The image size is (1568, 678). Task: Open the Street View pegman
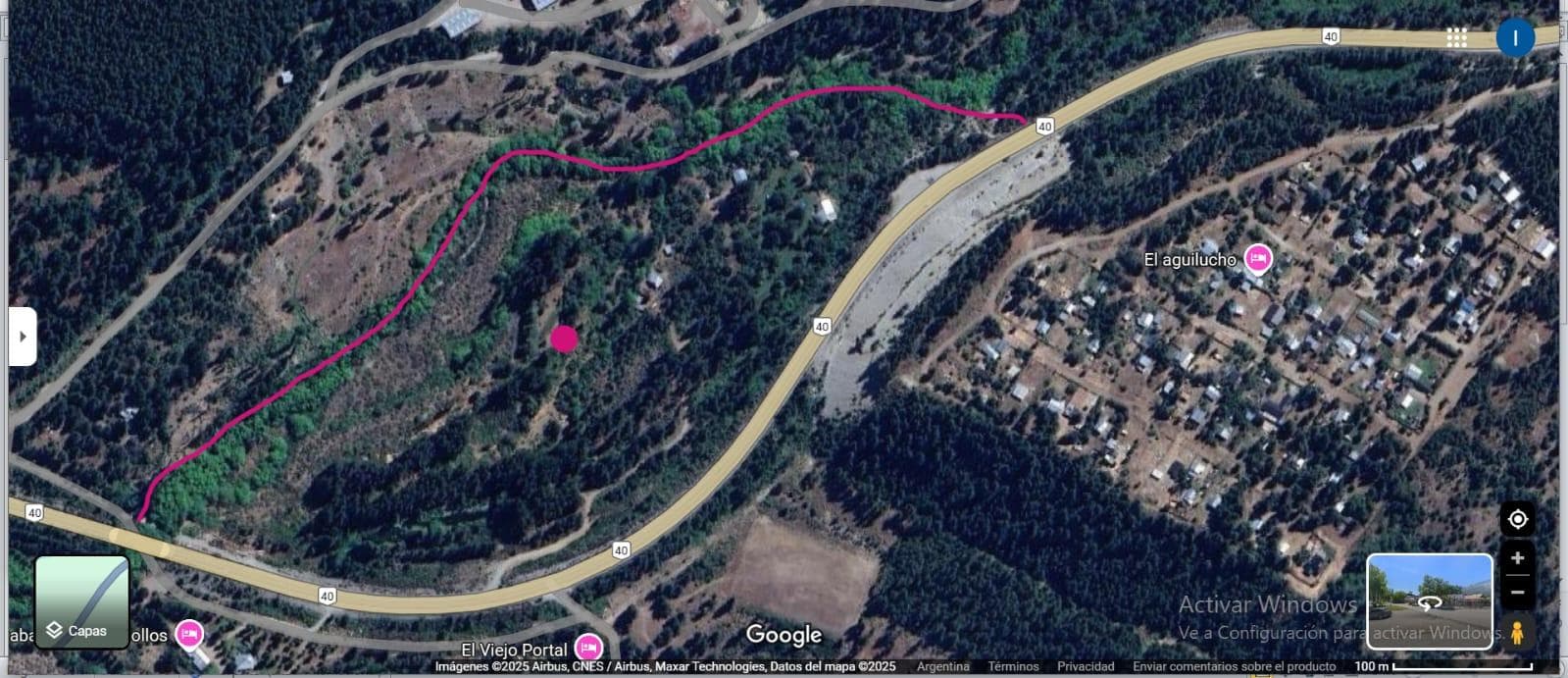tap(1517, 633)
